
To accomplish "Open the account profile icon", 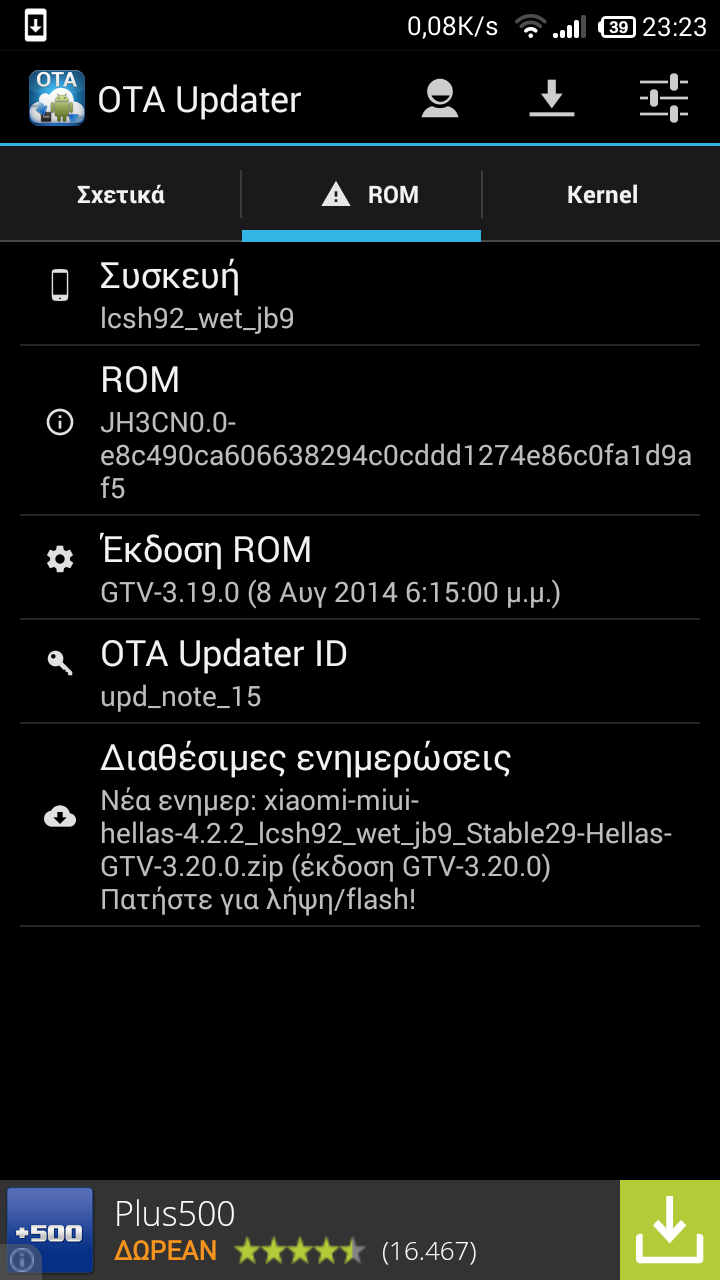I will click(439, 99).
